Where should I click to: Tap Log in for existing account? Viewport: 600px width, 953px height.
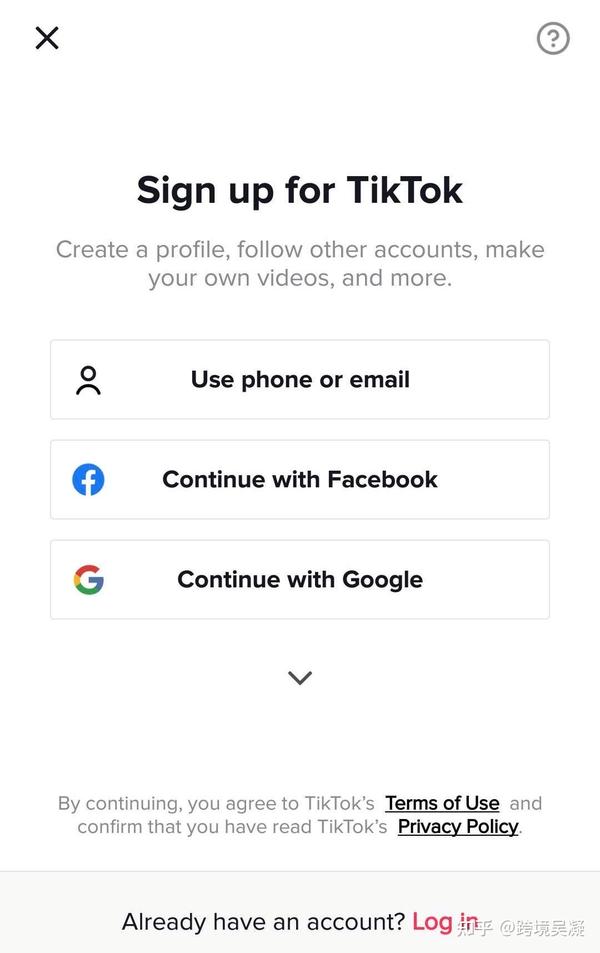tap(445, 921)
